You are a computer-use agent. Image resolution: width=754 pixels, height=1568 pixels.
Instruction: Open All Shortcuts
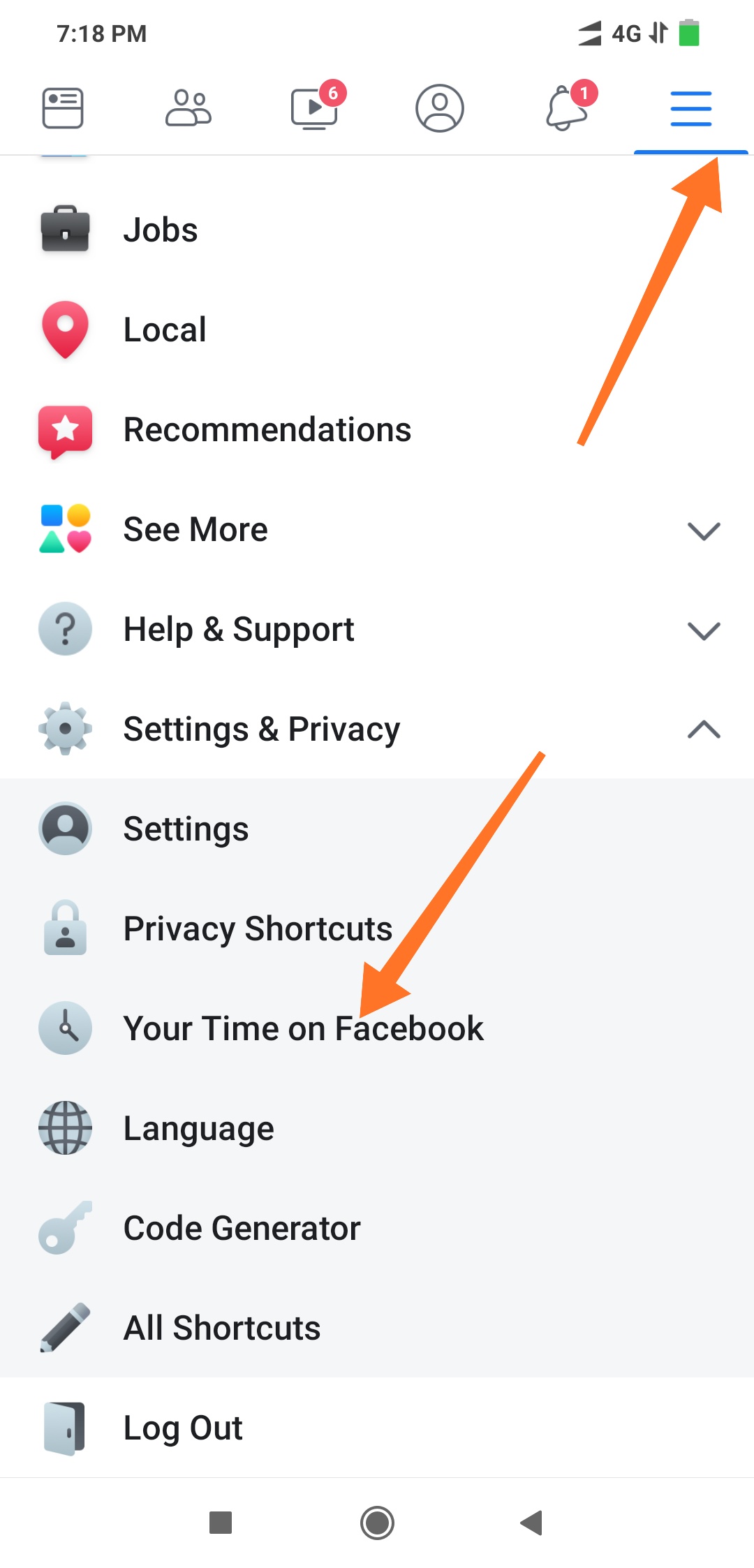pyautogui.click(x=221, y=1329)
